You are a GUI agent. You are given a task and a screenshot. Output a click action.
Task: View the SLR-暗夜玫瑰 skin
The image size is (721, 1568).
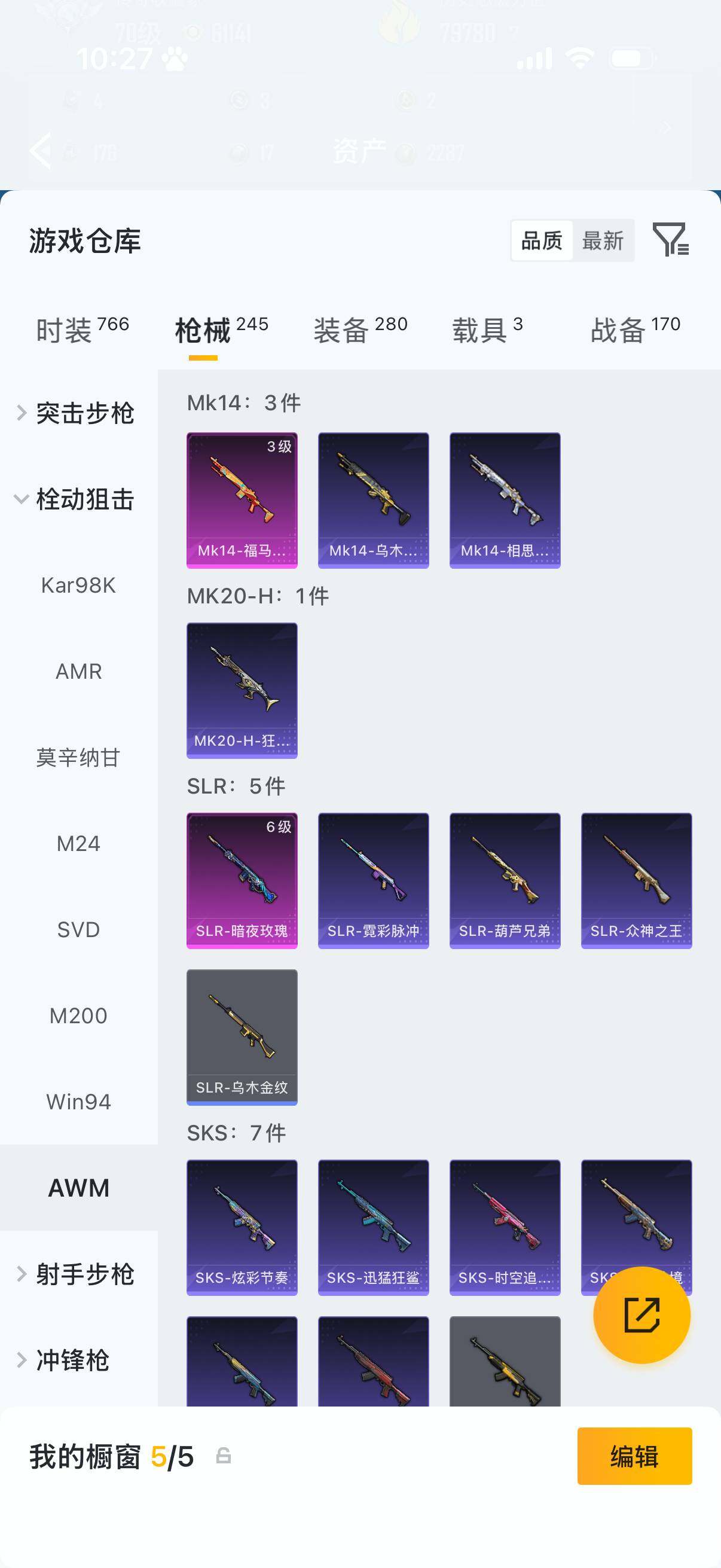(242, 880)
